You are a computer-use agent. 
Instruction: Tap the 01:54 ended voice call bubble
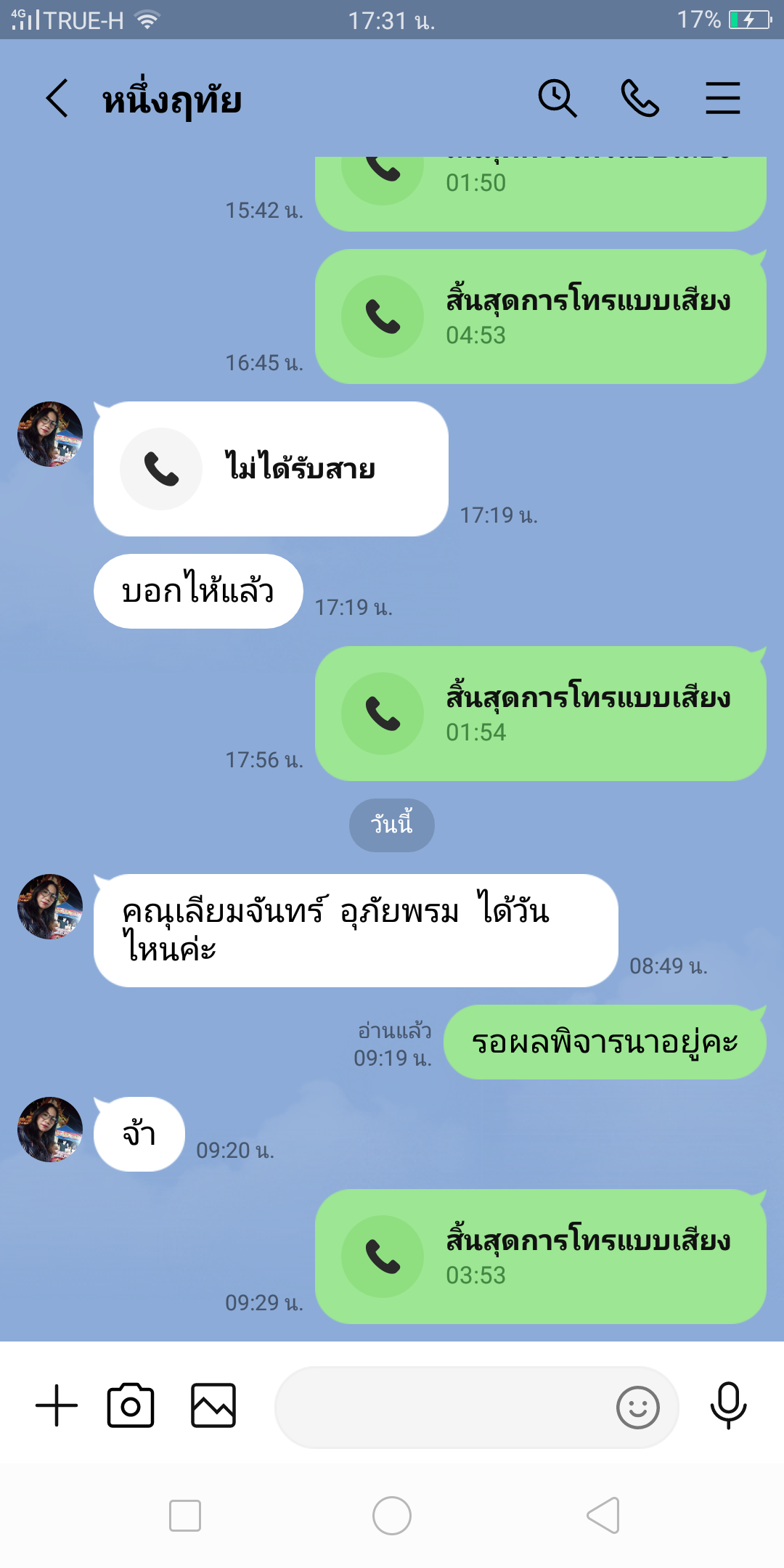point(540,714)
